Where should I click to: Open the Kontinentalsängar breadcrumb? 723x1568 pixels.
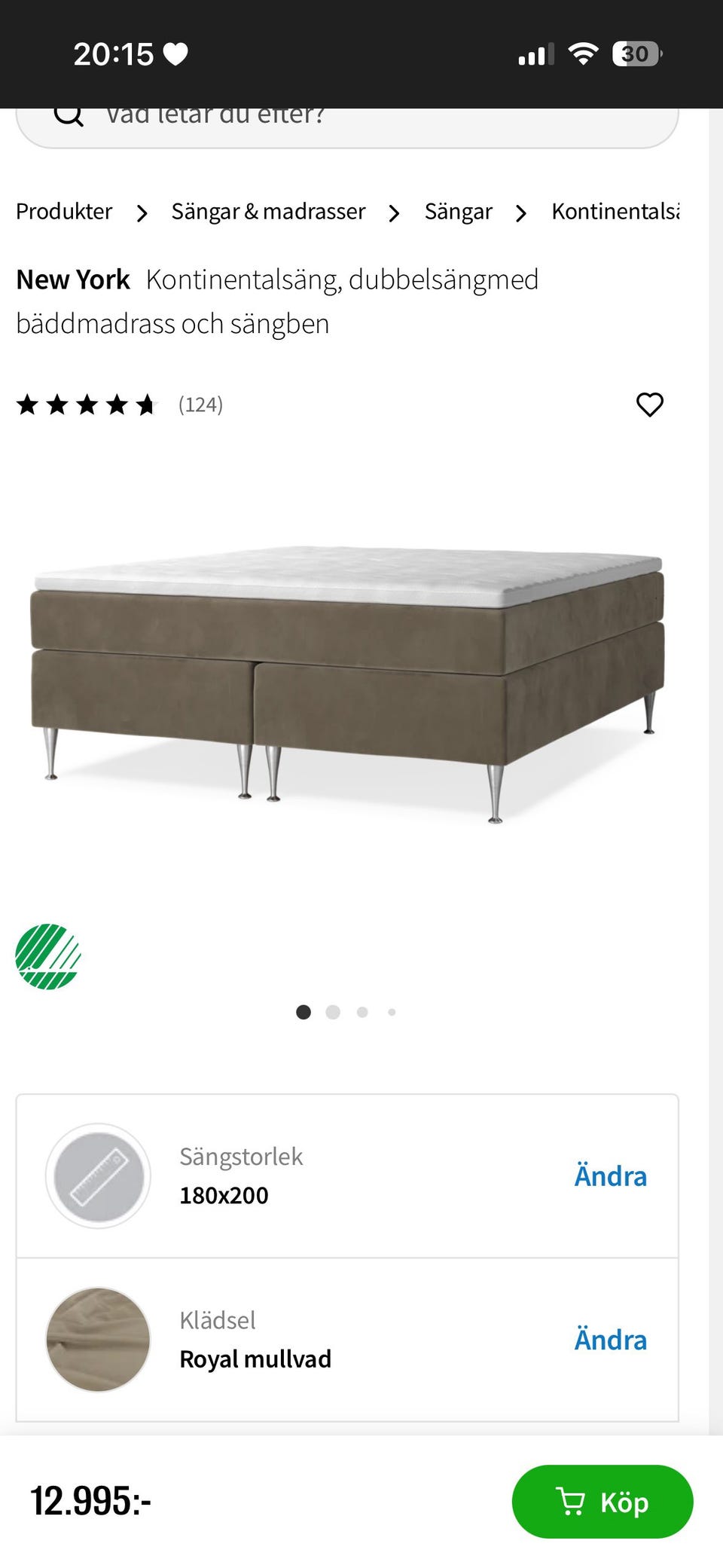(x=615, y=212)
